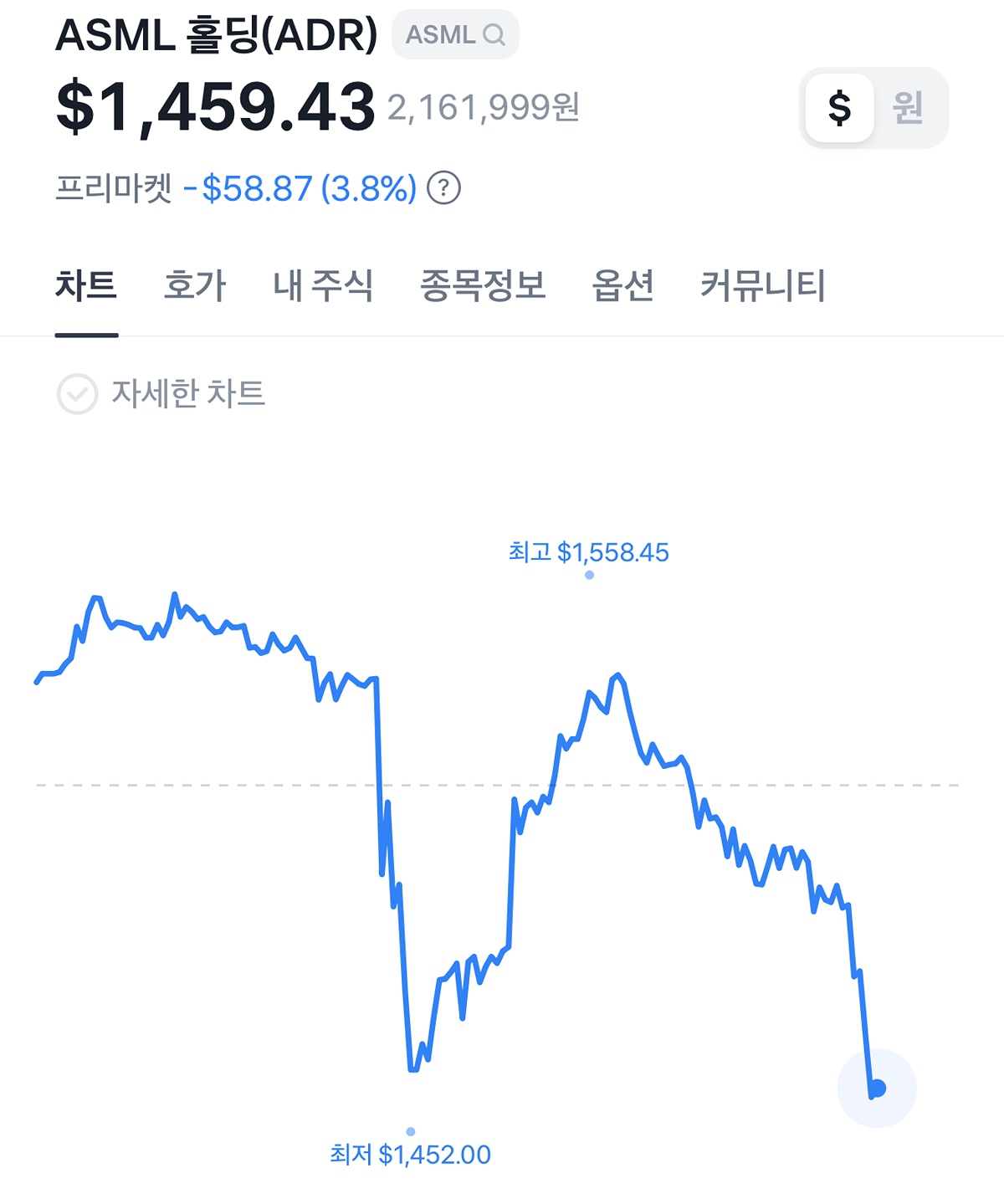This screenshot has height=1204, width=1004.
Task: Open the 커뮤니티 tab
Action: 762,286
